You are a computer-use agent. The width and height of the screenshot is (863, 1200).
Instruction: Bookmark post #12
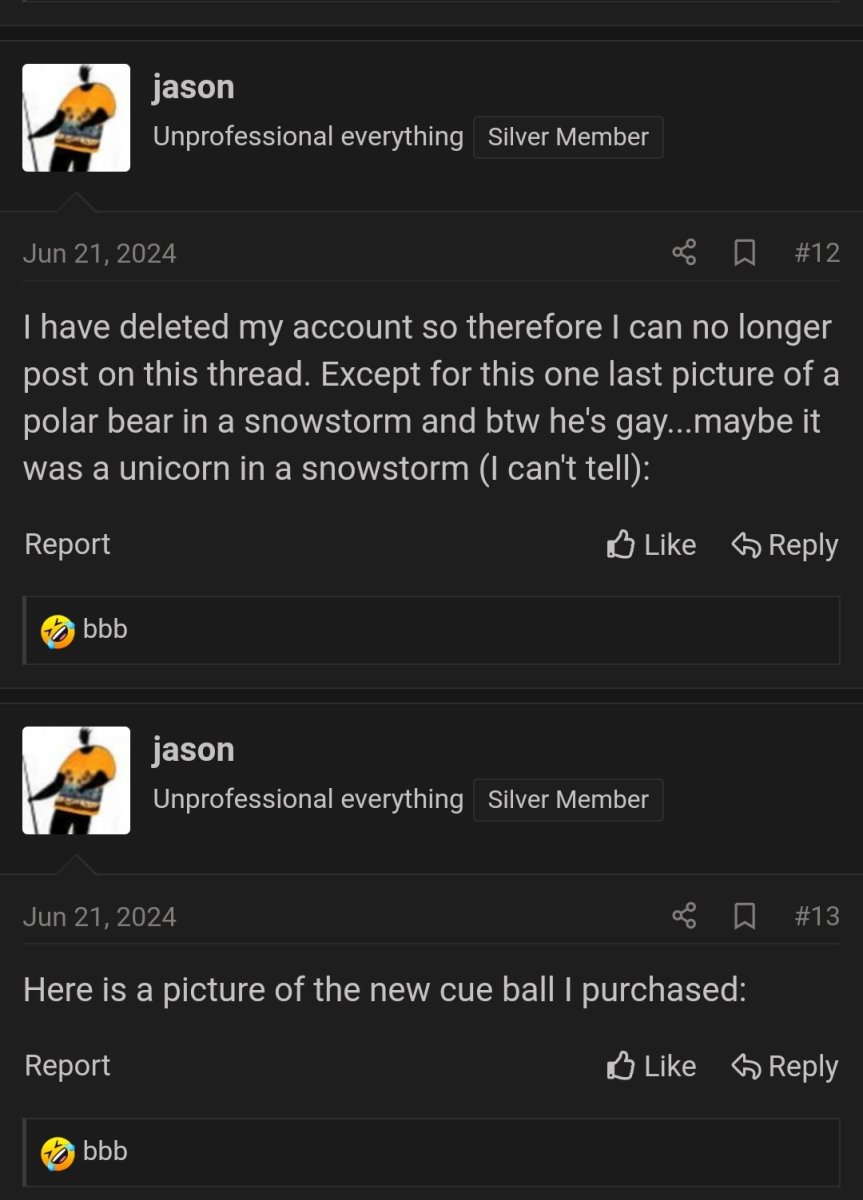[x=744, y=253]
